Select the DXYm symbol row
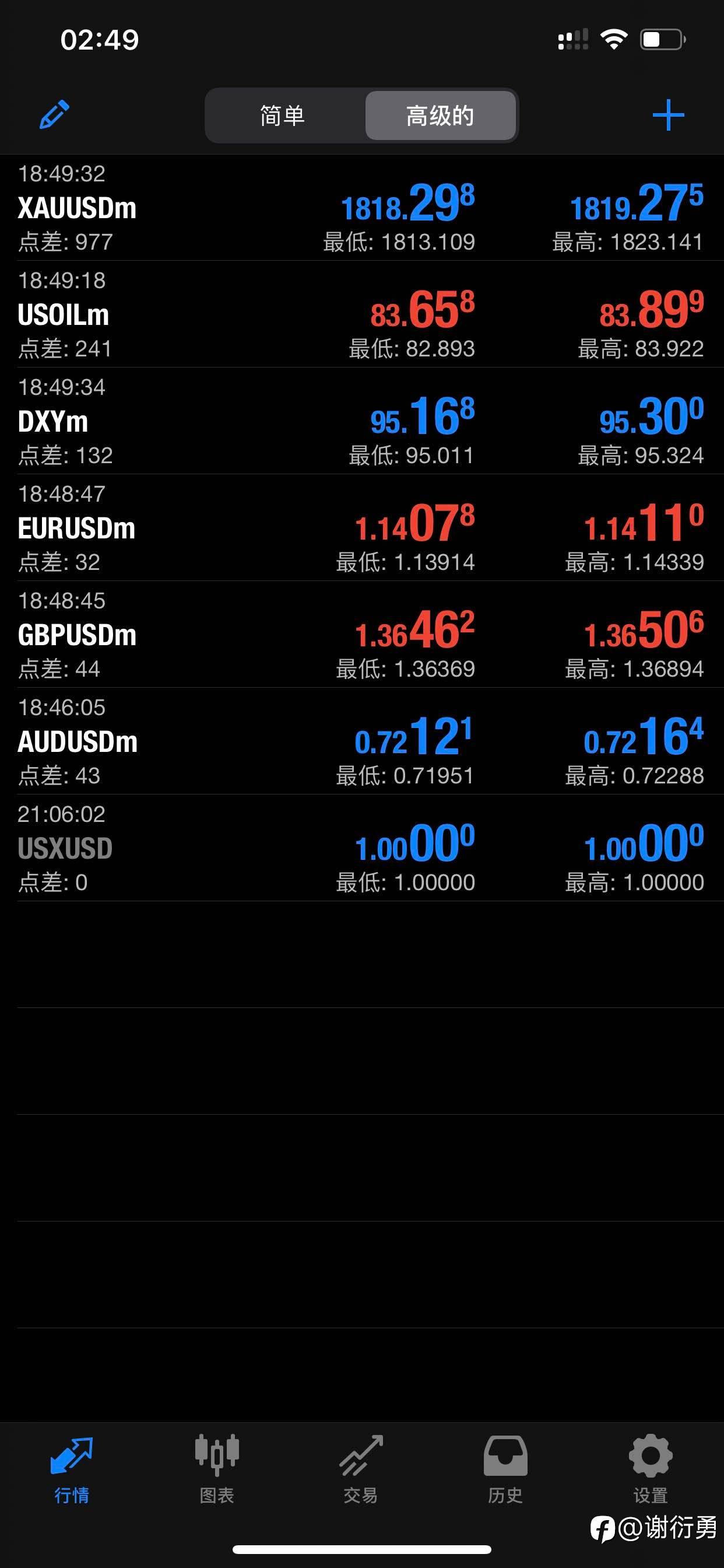The height and width of the screenshot is (1568, 724). coord(362,421)
